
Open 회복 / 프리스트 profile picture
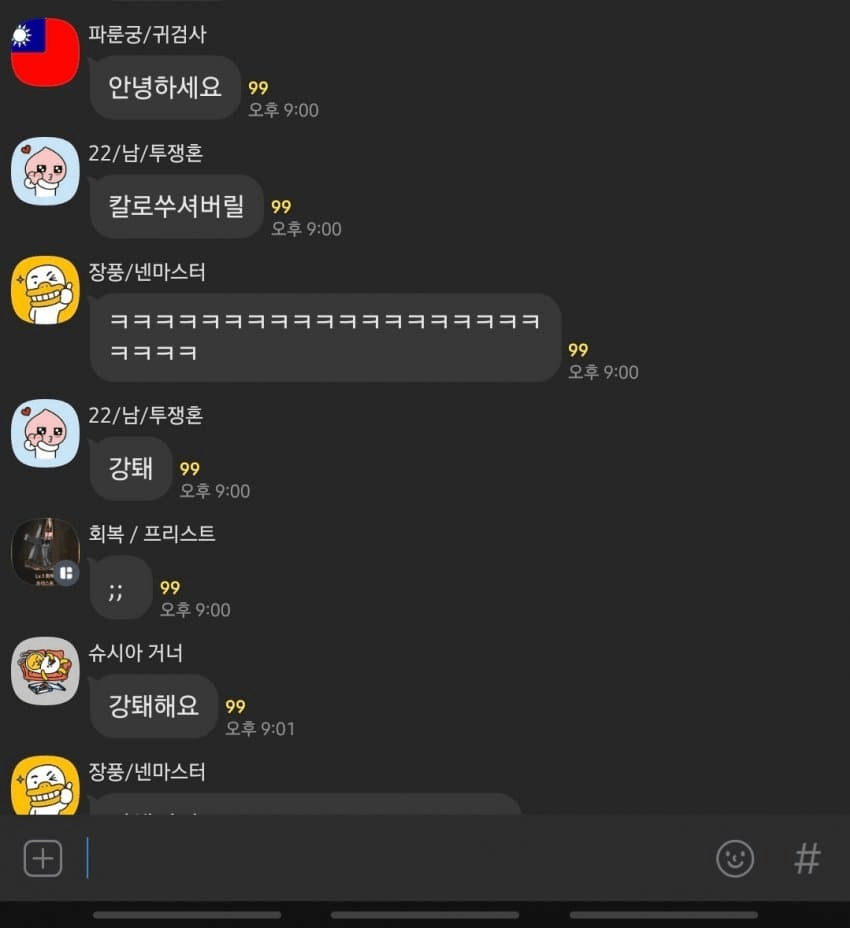[x=45, y=551]
